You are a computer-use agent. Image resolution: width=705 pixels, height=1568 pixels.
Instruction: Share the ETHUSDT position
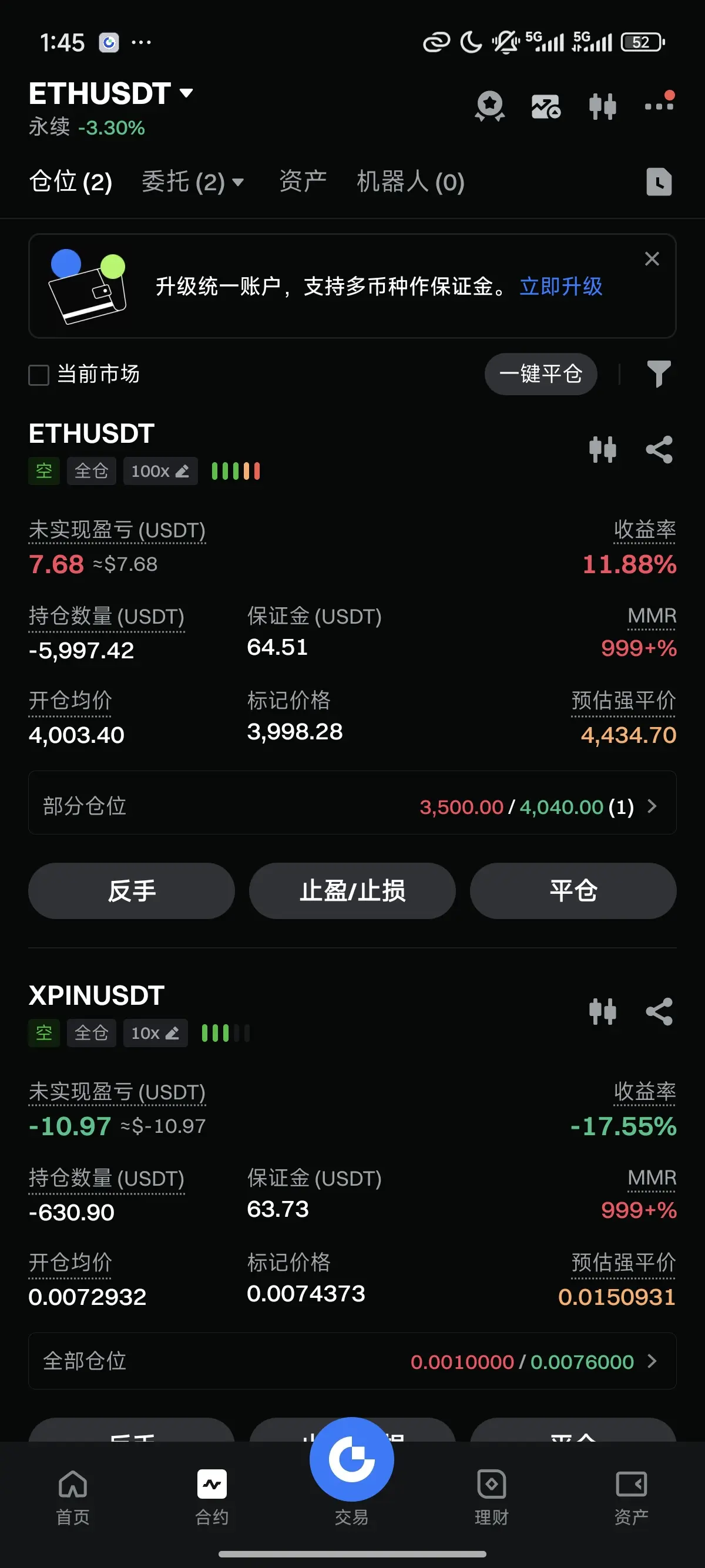pos(659,450)
